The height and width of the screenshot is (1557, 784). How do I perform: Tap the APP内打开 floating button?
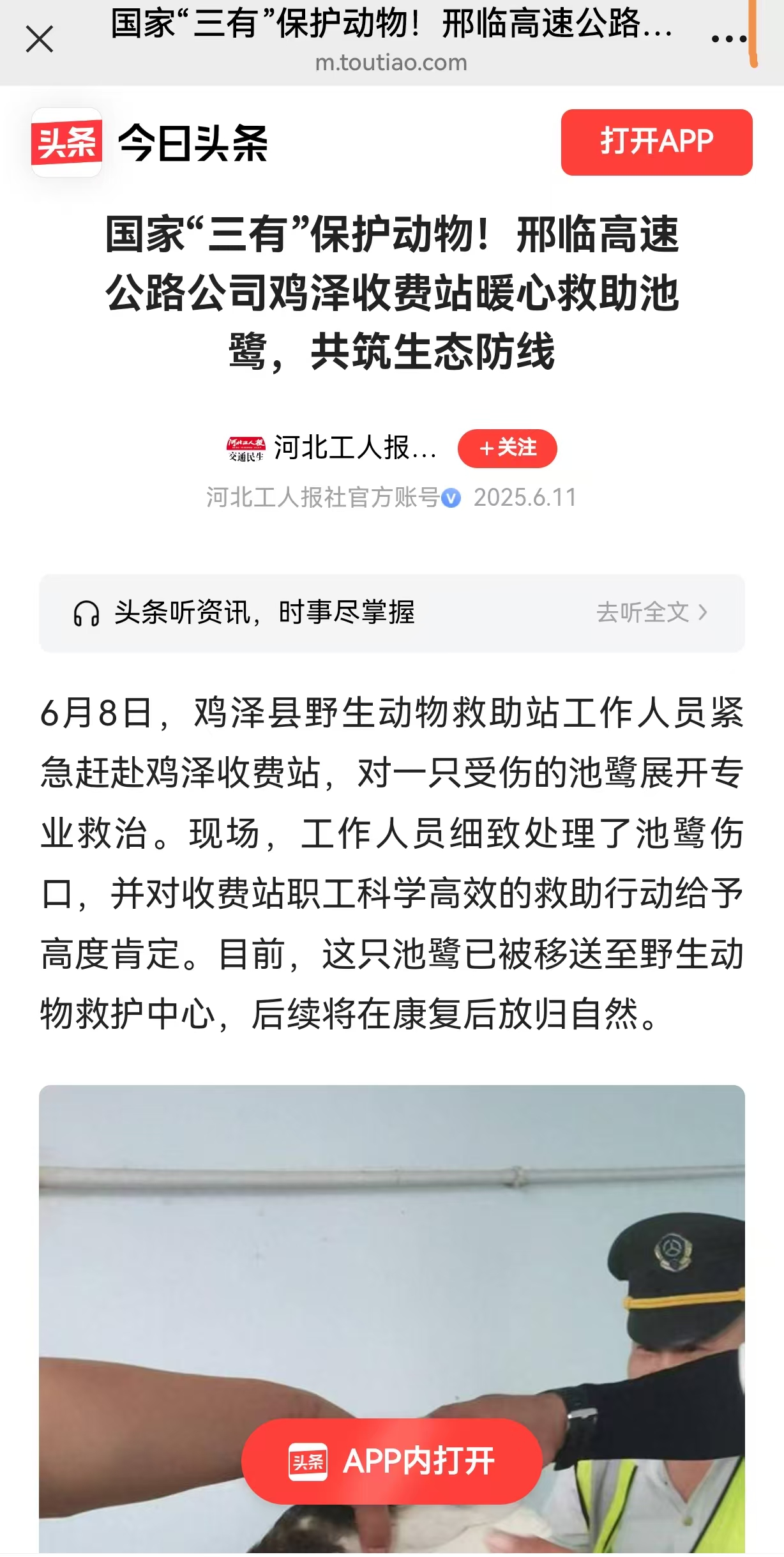(x=391, y=1461)
